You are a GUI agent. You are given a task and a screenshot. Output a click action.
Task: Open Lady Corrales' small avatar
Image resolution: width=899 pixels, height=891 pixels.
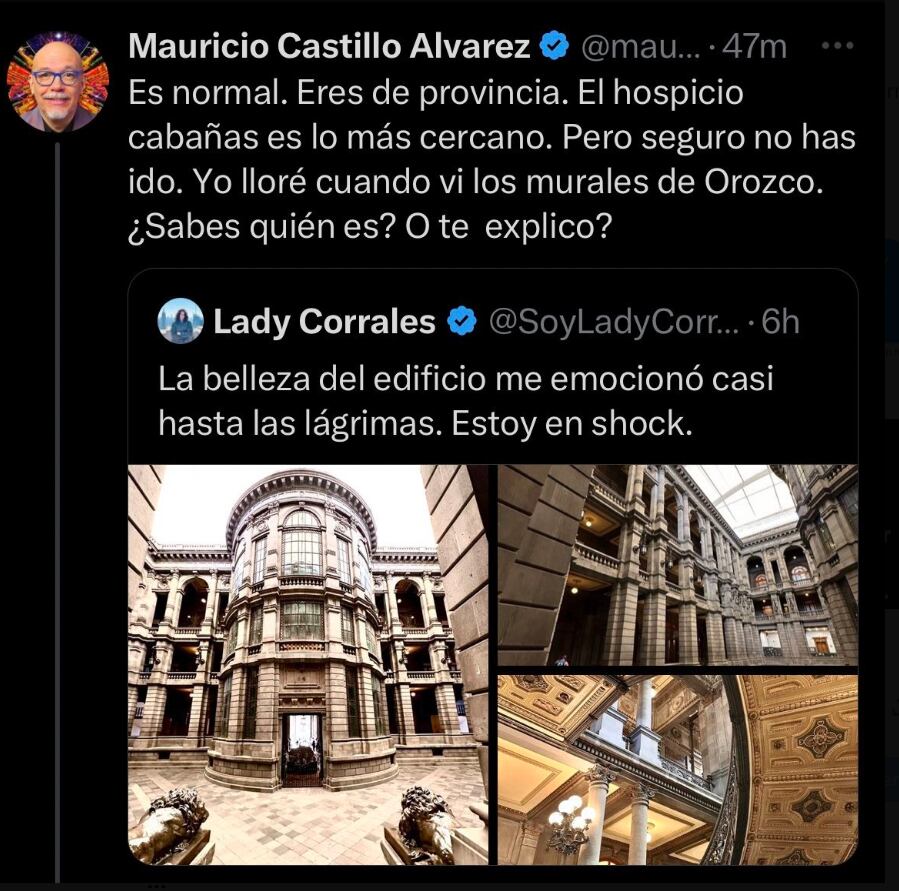pyautogui.click(x=181, y=321)
